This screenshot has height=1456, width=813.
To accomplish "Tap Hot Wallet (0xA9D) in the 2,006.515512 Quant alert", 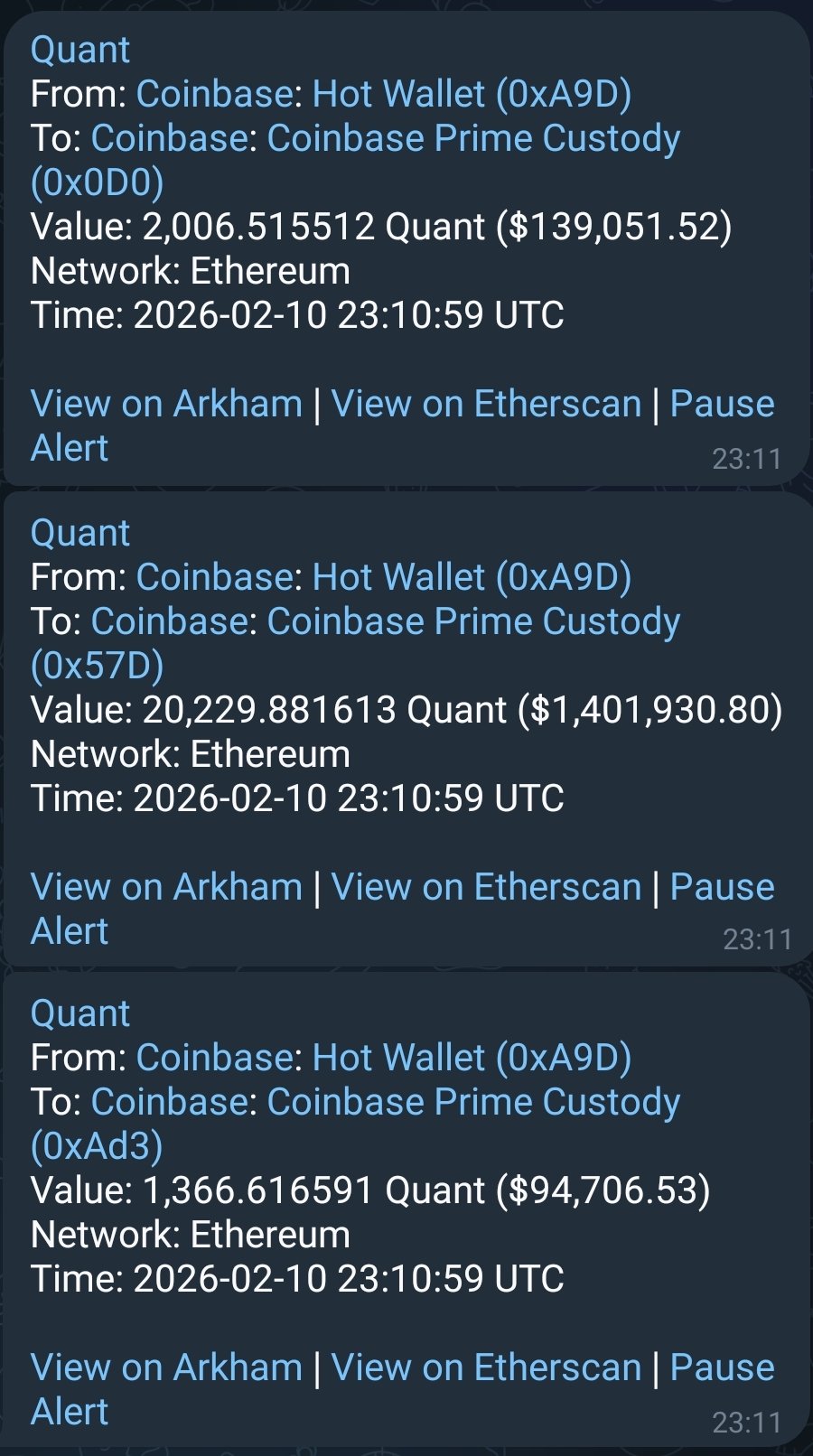I will pos(472,94).
